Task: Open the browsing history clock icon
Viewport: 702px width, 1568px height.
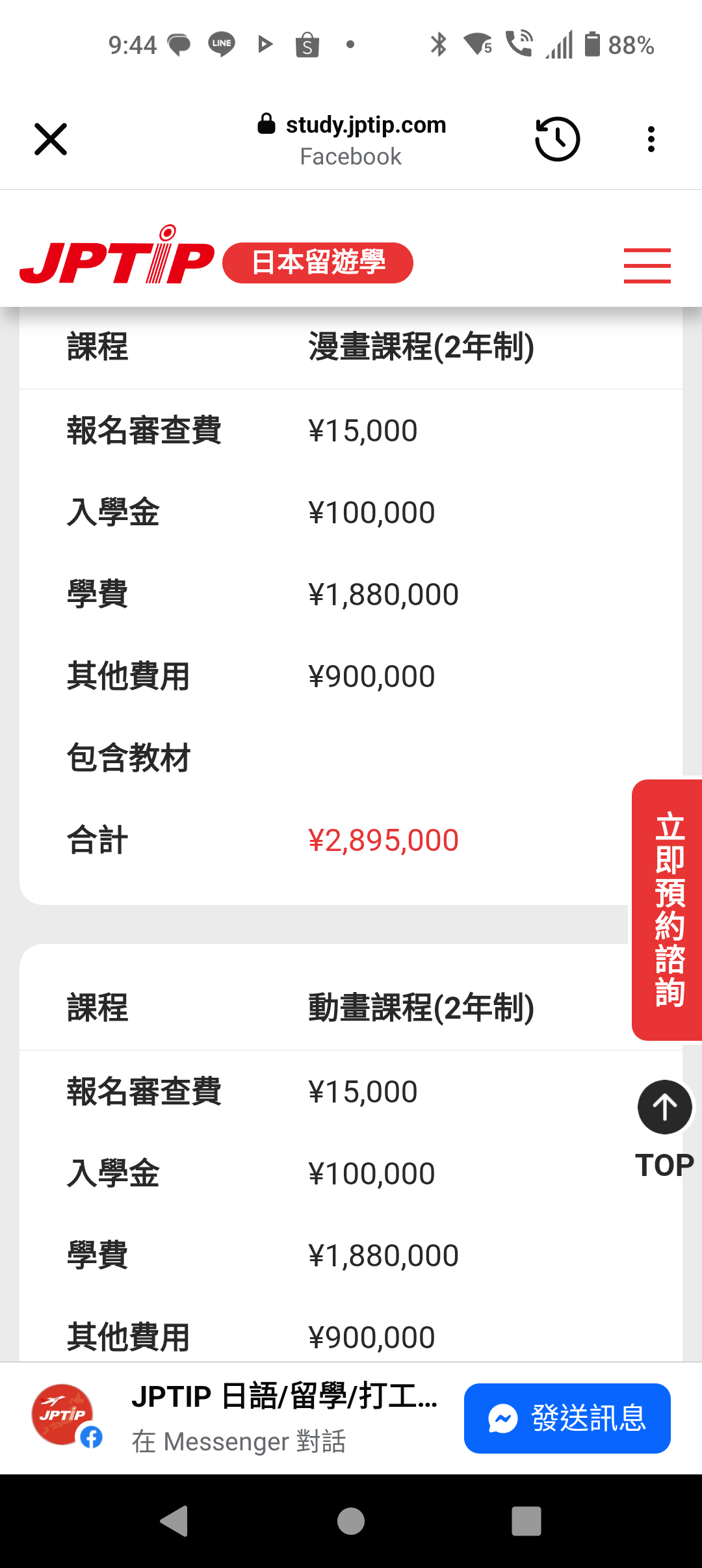Action: [557, 139]
